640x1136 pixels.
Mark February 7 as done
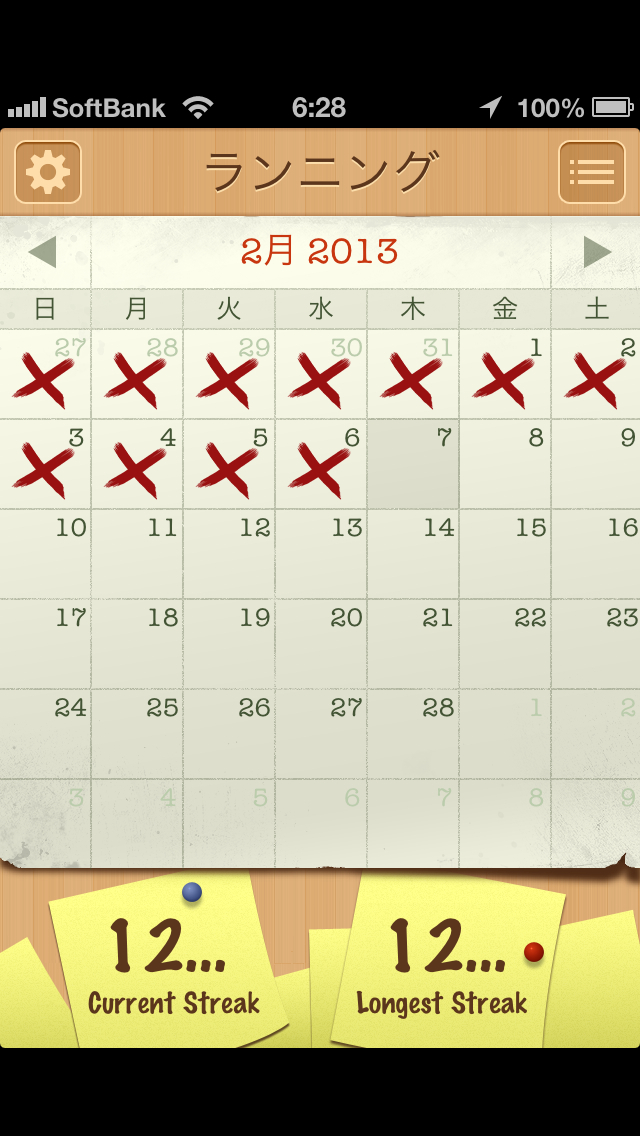[x=413, y=464]
